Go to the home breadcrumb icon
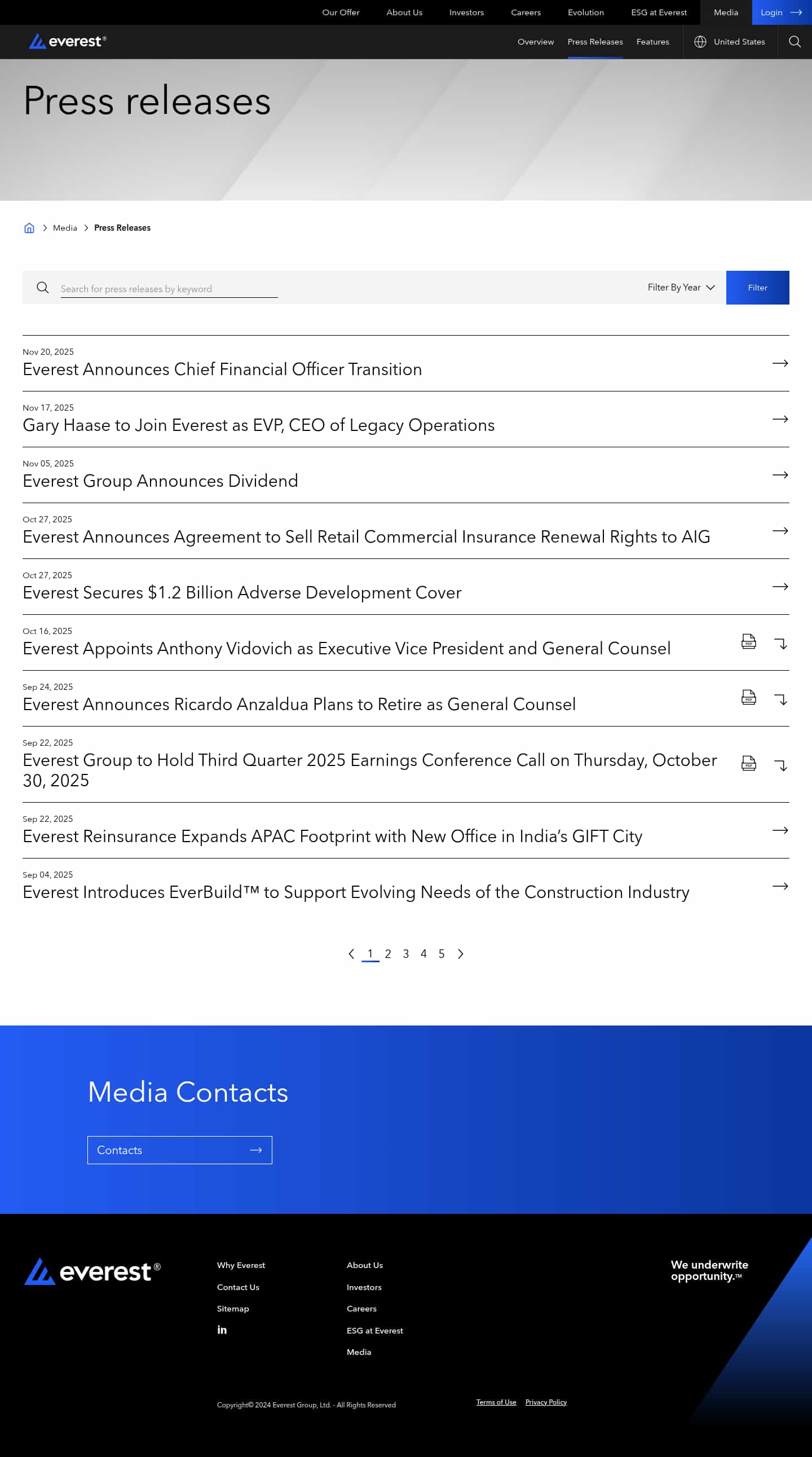Screen dimensions: 812x1457 [29, 228]
